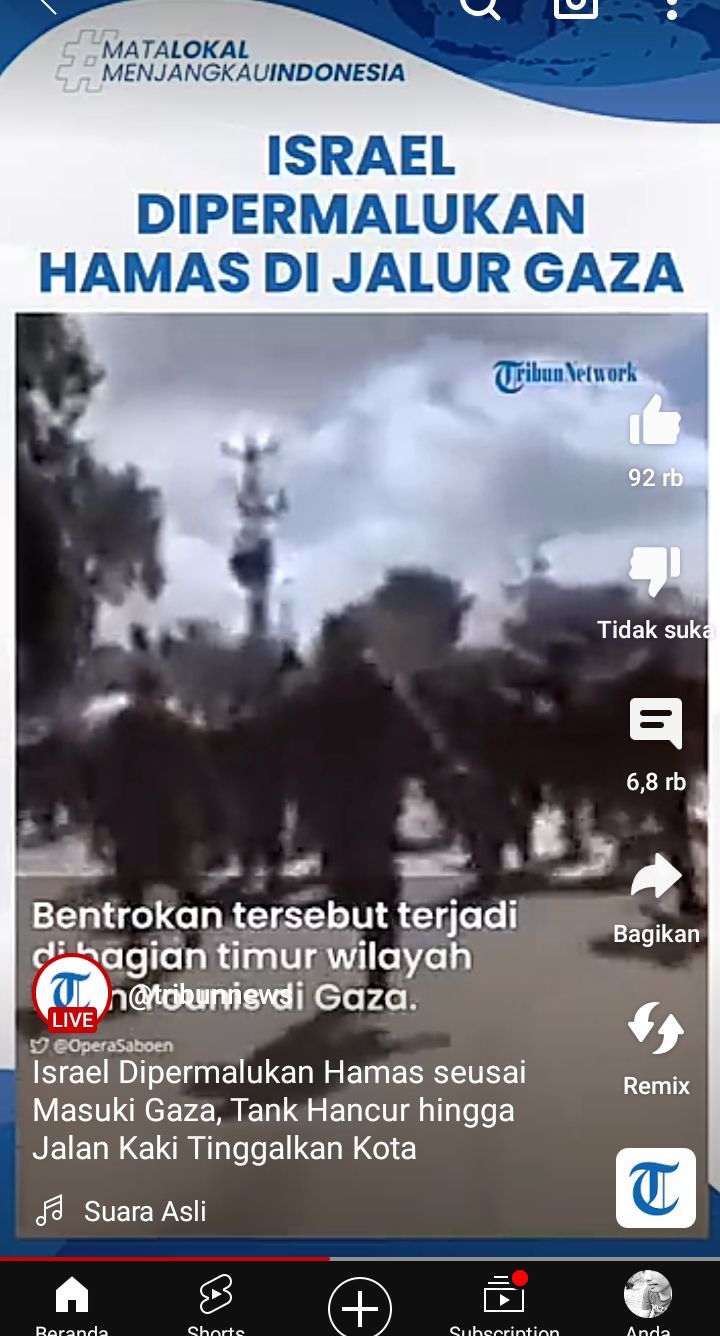Open the Suara Asli sound page
This screenshot has width=720, height=1336.
(145, 1211)
